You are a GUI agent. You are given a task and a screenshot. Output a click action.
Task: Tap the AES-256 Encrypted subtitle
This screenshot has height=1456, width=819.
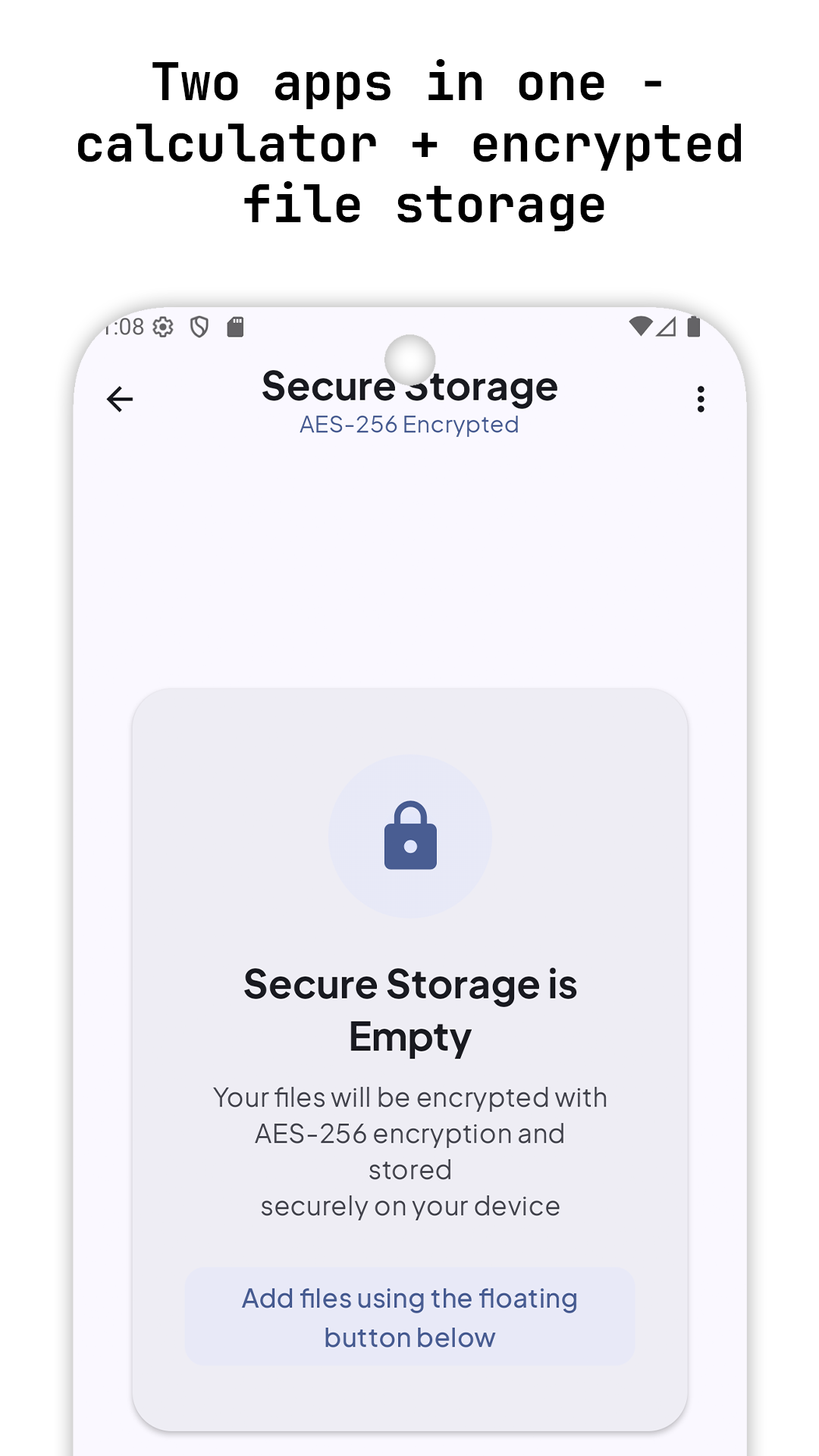[409, 425]
